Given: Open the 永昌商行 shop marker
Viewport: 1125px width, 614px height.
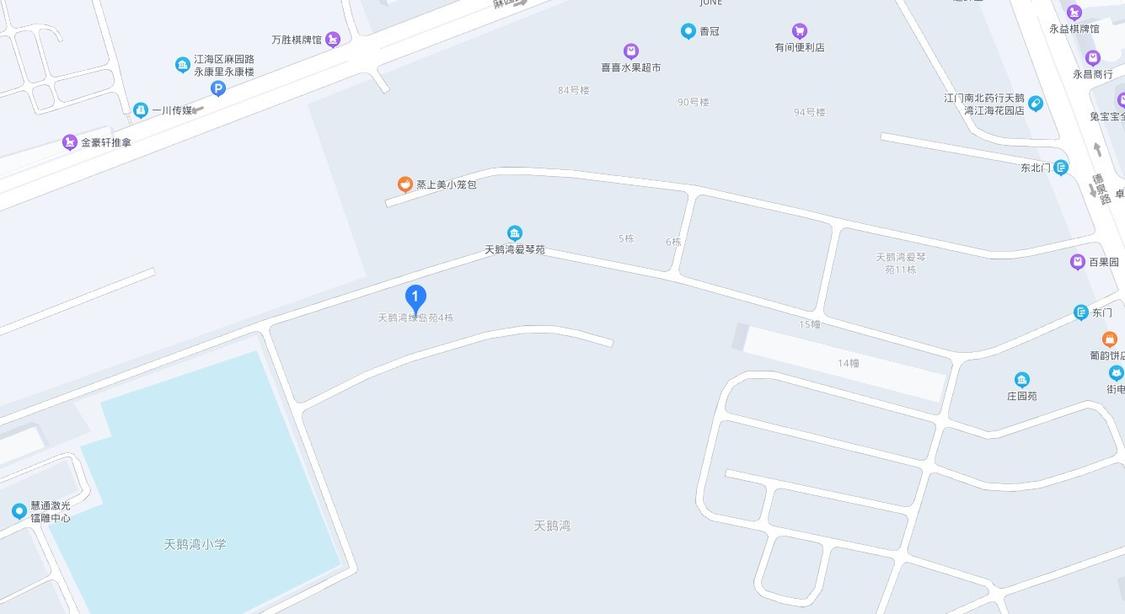Looking at the screenshot, I should tap(1093, 58).
